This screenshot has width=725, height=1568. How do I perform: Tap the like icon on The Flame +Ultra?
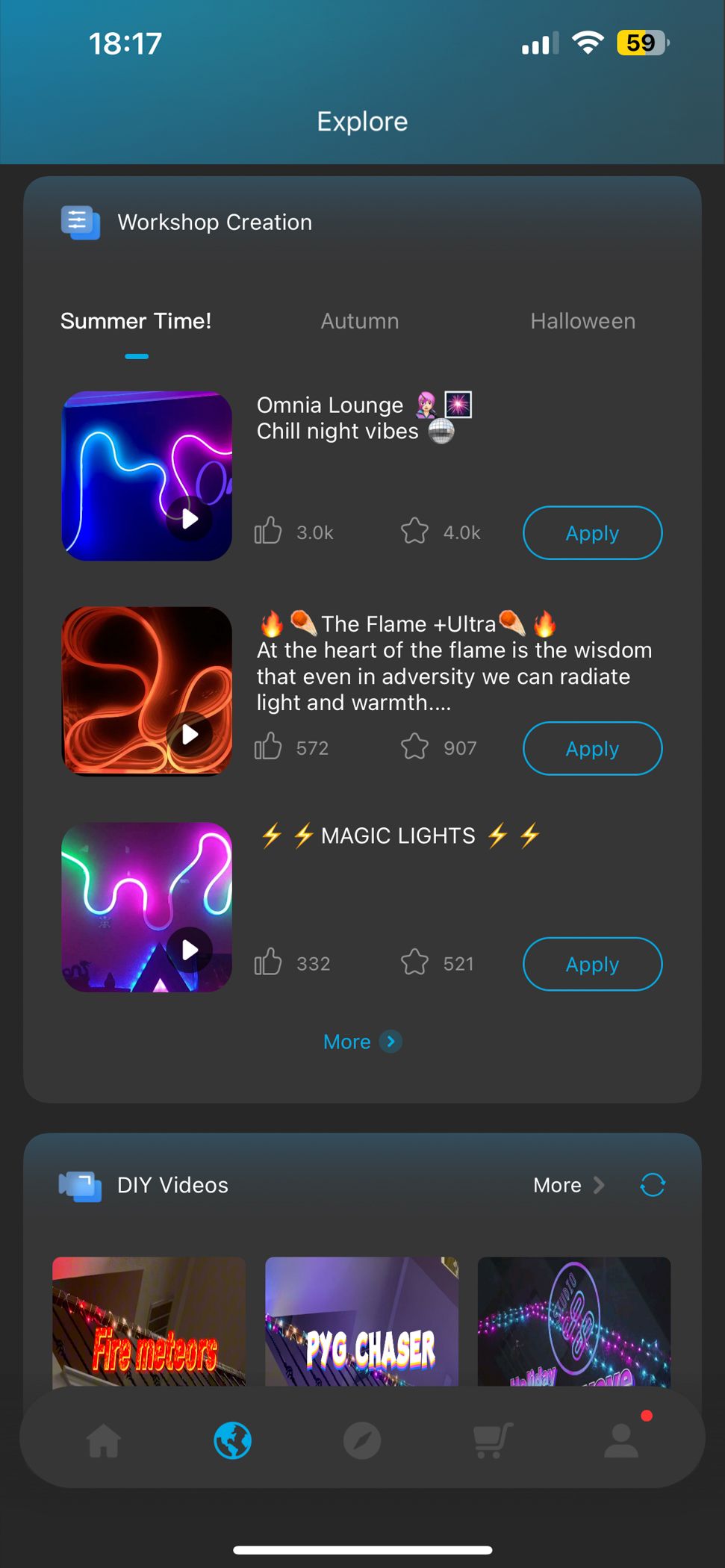coord(267,747)
